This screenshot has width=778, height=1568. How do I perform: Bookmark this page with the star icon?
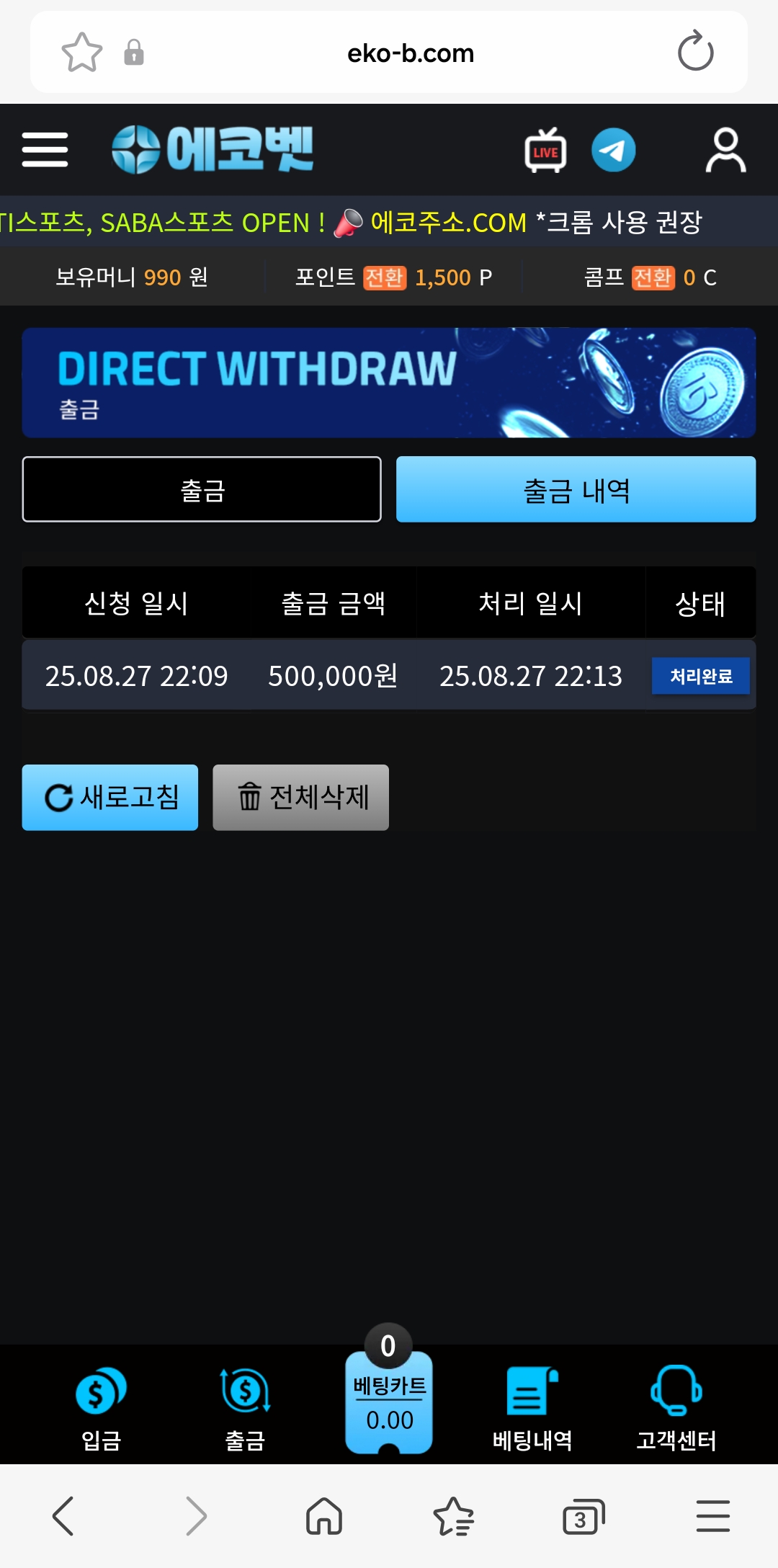tap(82, 53)
